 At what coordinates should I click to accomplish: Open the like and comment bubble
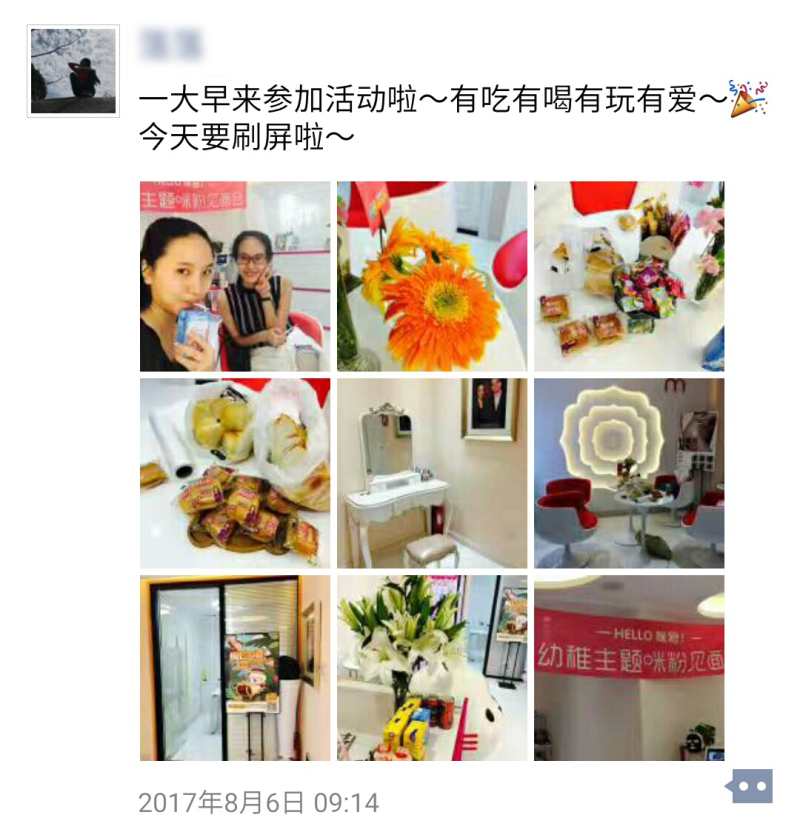(750, 787)
